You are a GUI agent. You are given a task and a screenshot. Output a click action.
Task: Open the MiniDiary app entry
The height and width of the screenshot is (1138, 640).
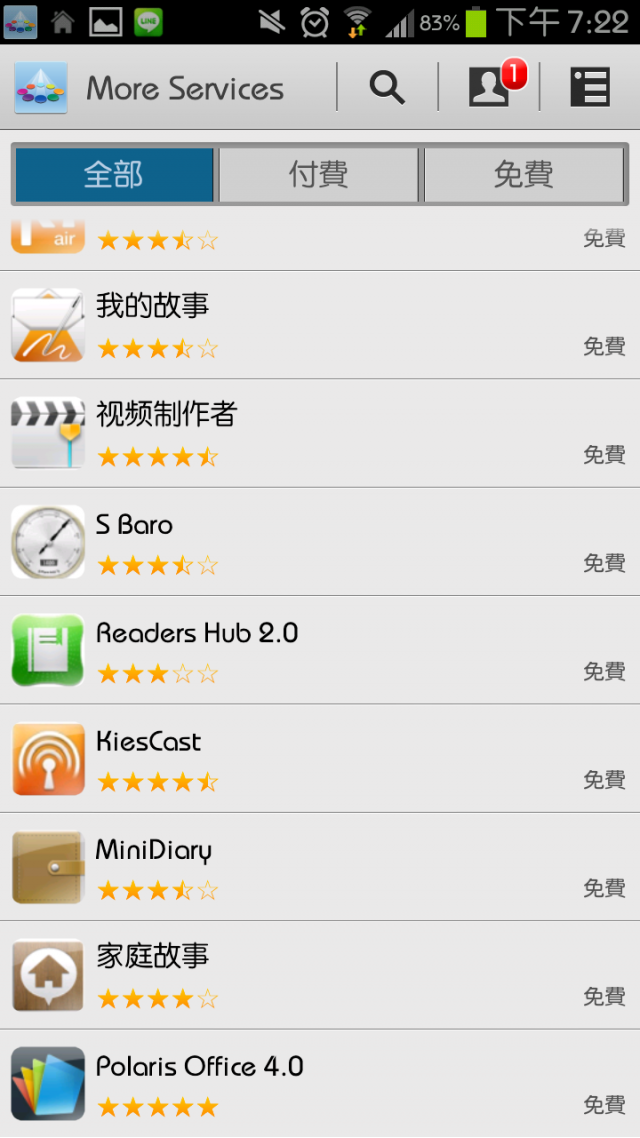pyautogui.click(x=320, y=867)
